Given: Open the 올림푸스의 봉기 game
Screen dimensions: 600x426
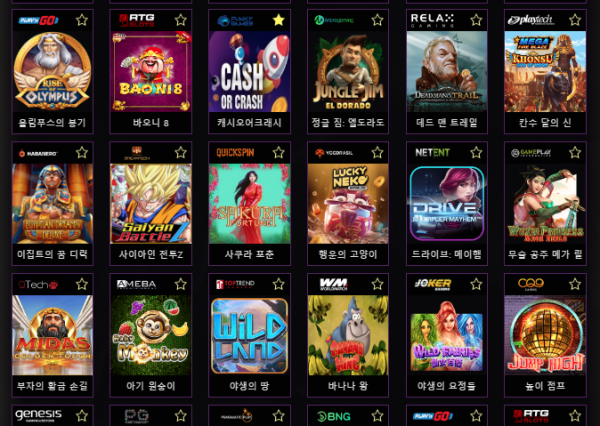Looking at the screenshot, I should (x=52, y=70).
